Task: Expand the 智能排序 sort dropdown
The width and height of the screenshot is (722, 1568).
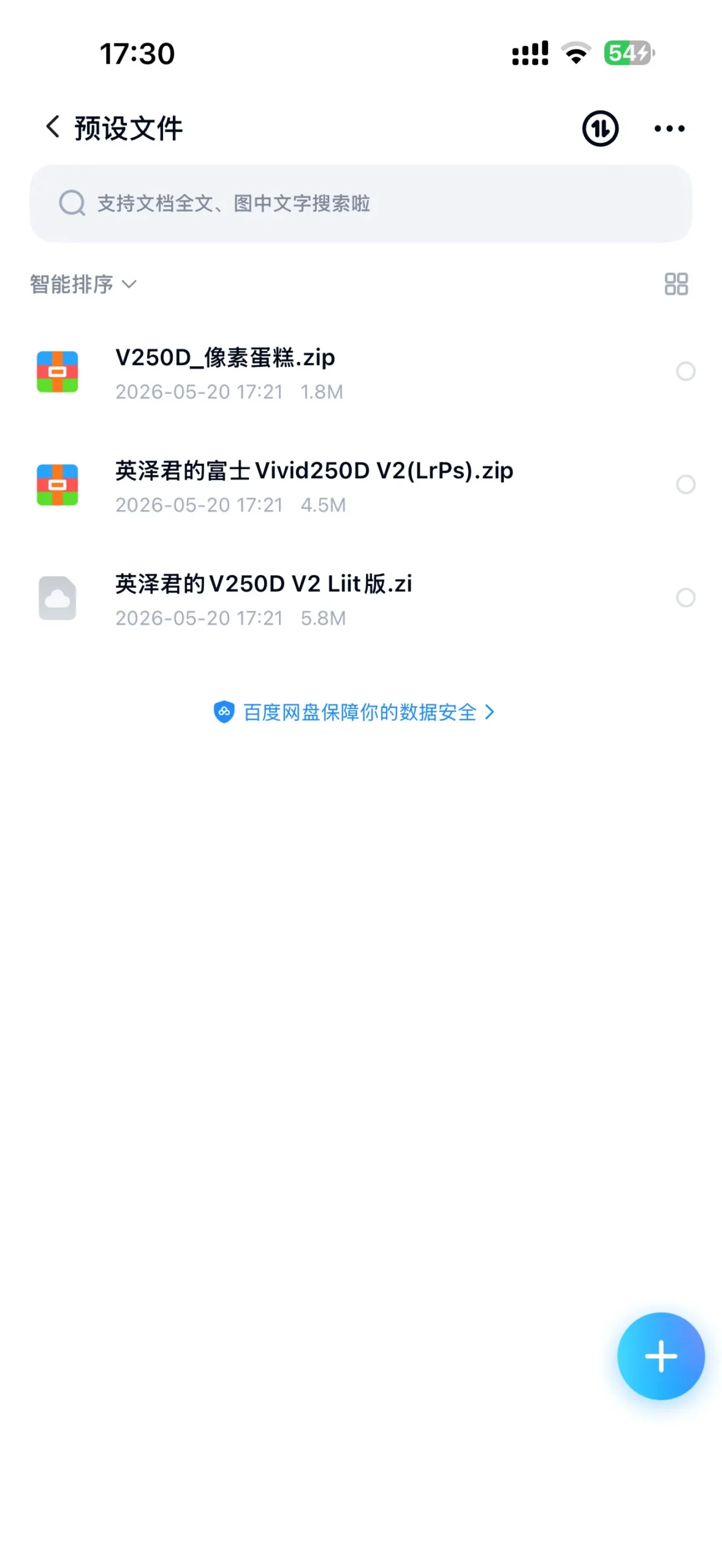Action: (x=83, y=284)
